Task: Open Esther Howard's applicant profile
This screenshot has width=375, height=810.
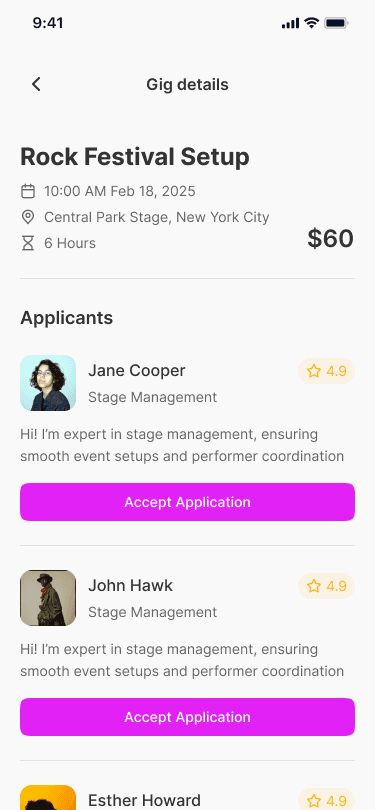Action: (x=48, y=798)
